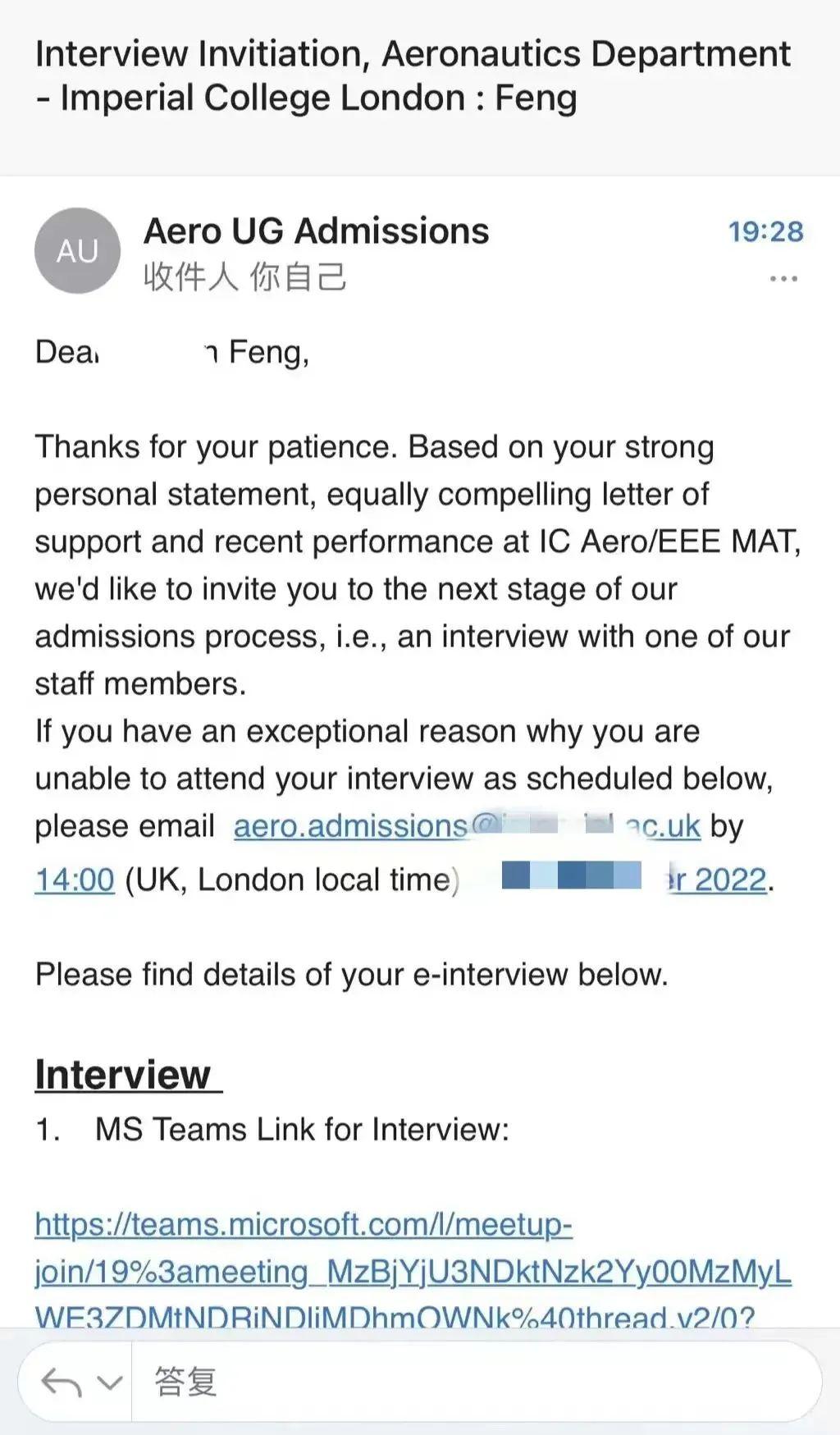The height and width of the screenshot is (1435, 840).
Task: Open the aero.admissions email address link
Action: (467, 826)
